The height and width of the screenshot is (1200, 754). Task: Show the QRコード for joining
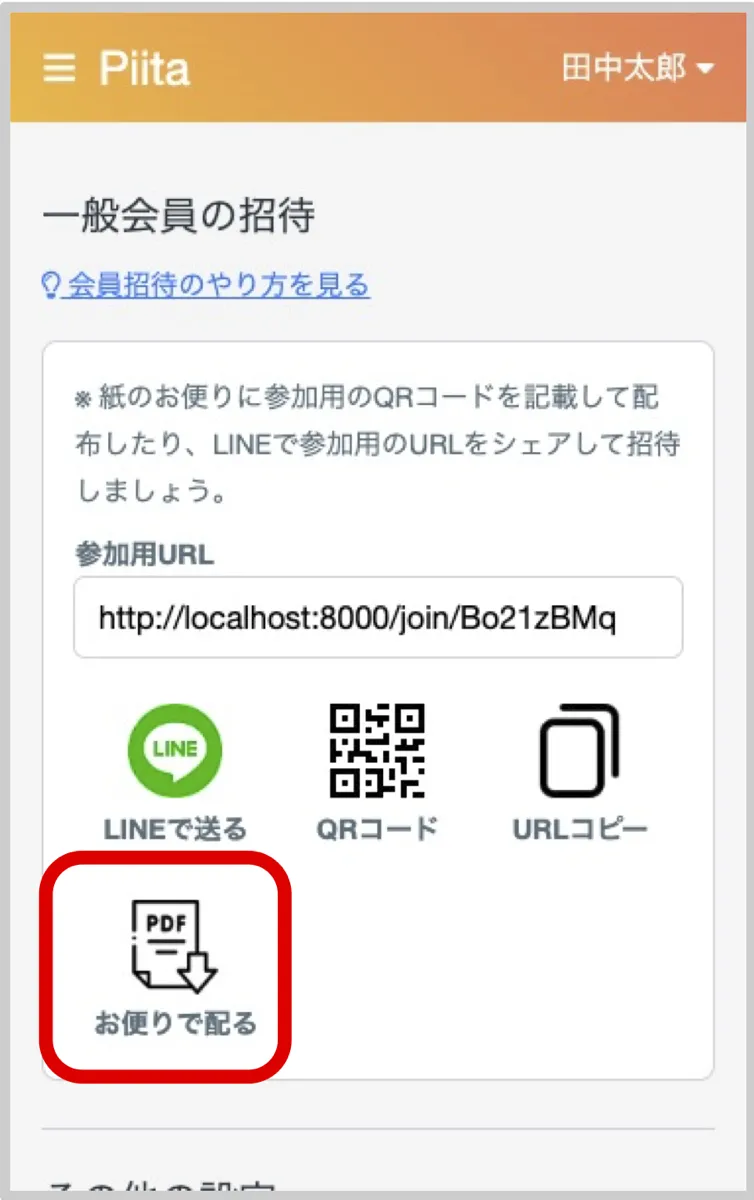coord(378,771)
